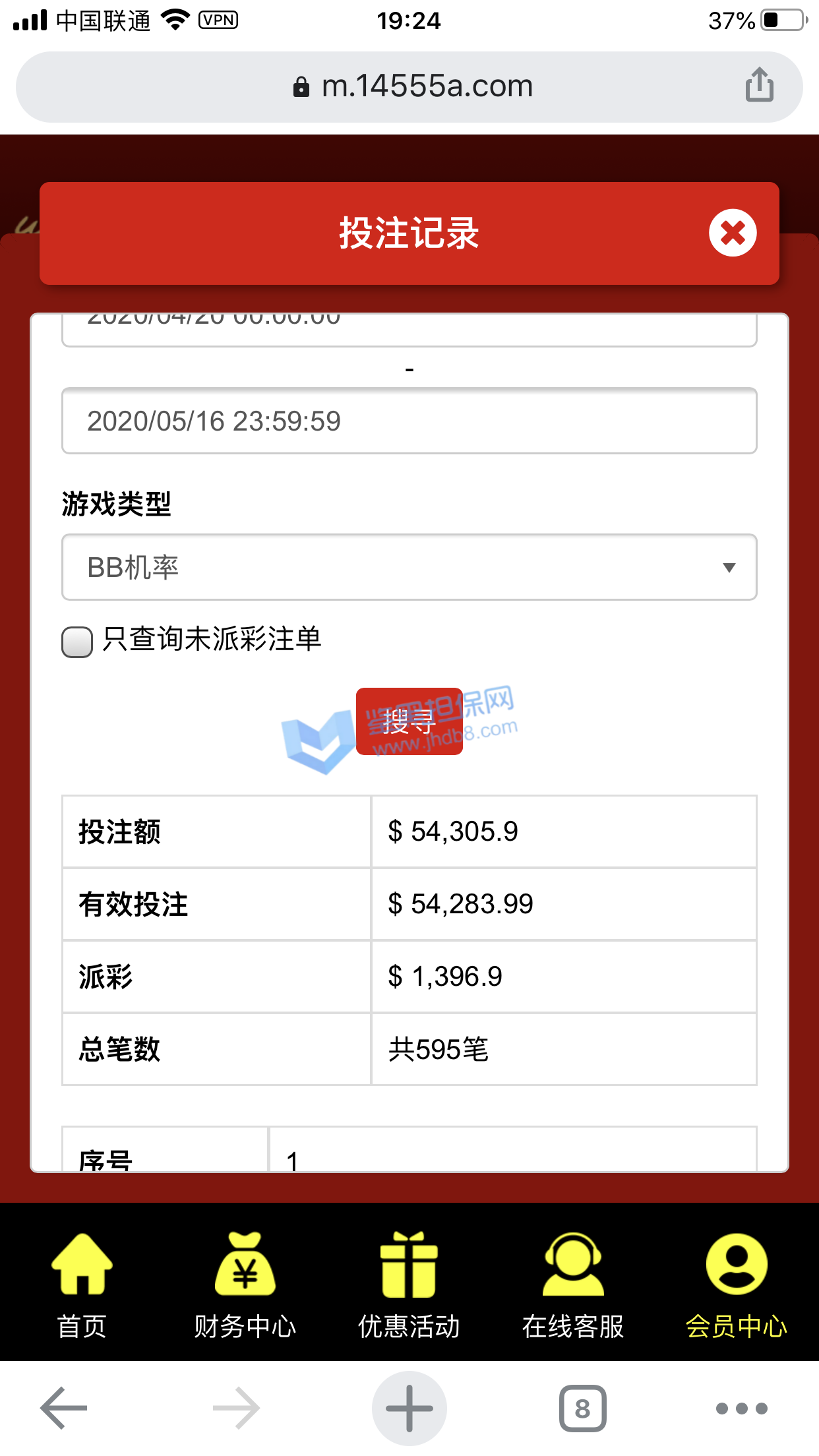
Task: Go back to the previous page
Action: (64, 1408)
